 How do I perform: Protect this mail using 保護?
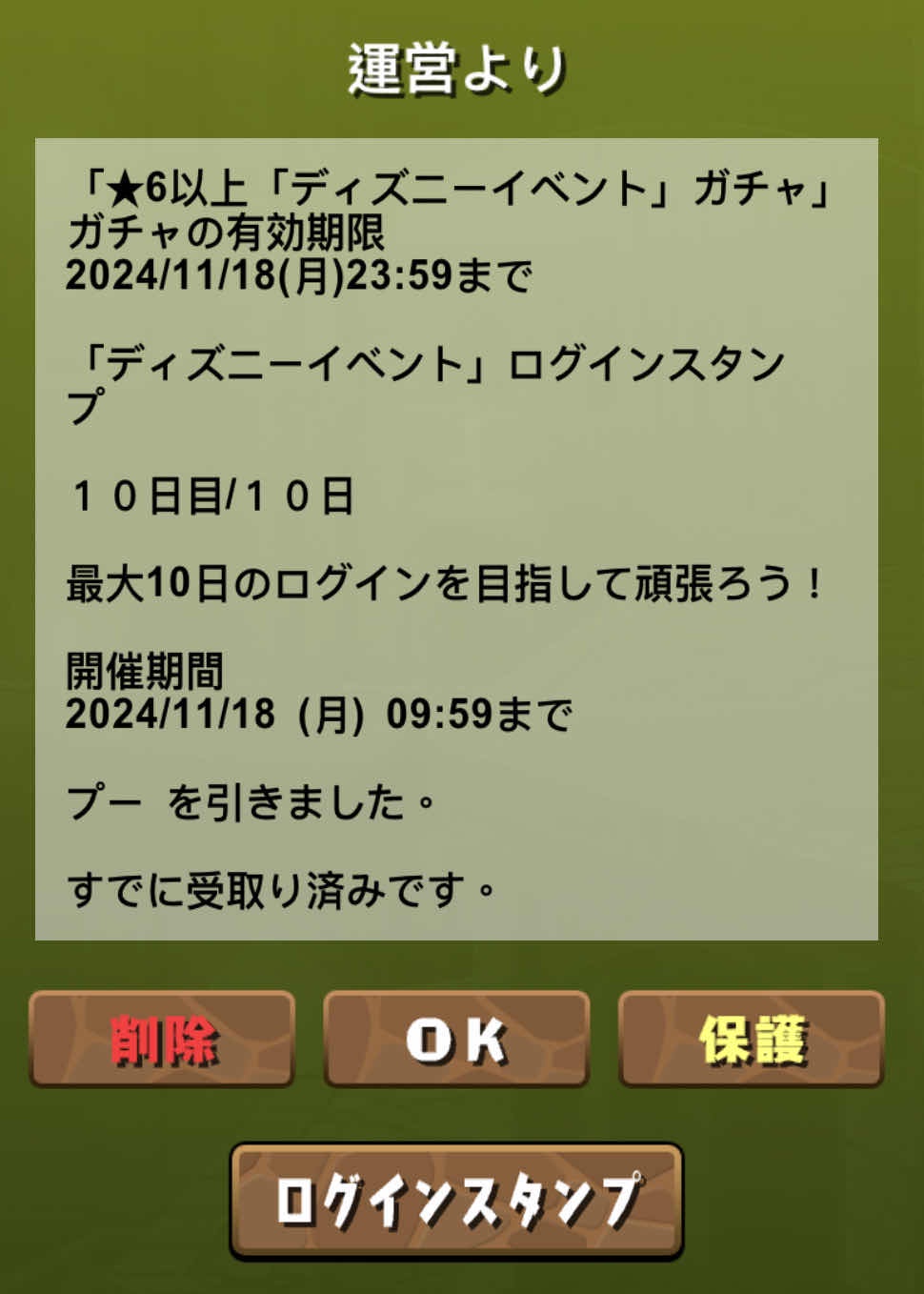pyautogui.click(x=752, y=1039)
